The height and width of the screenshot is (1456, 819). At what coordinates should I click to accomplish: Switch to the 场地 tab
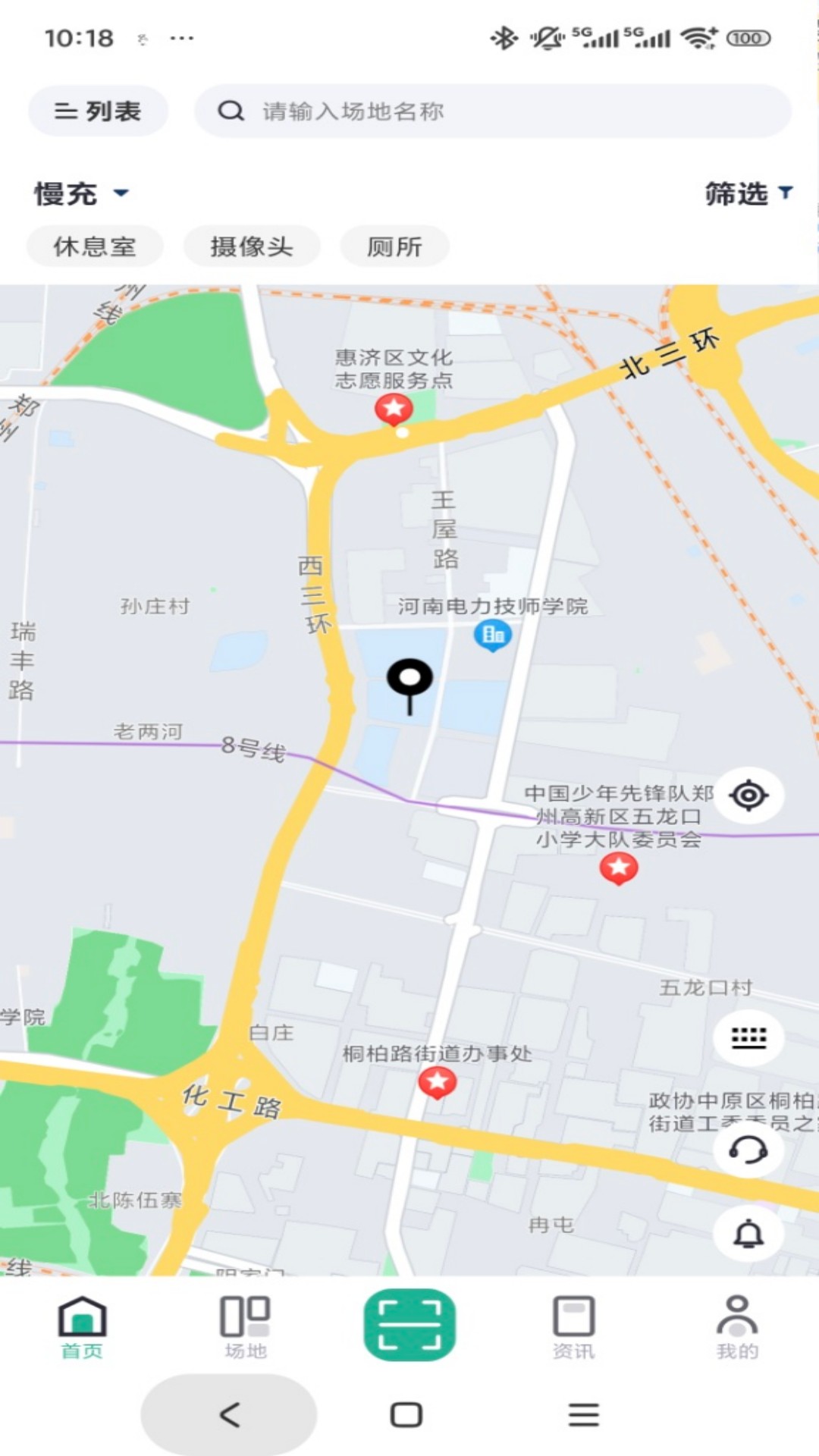point(245,1326)
